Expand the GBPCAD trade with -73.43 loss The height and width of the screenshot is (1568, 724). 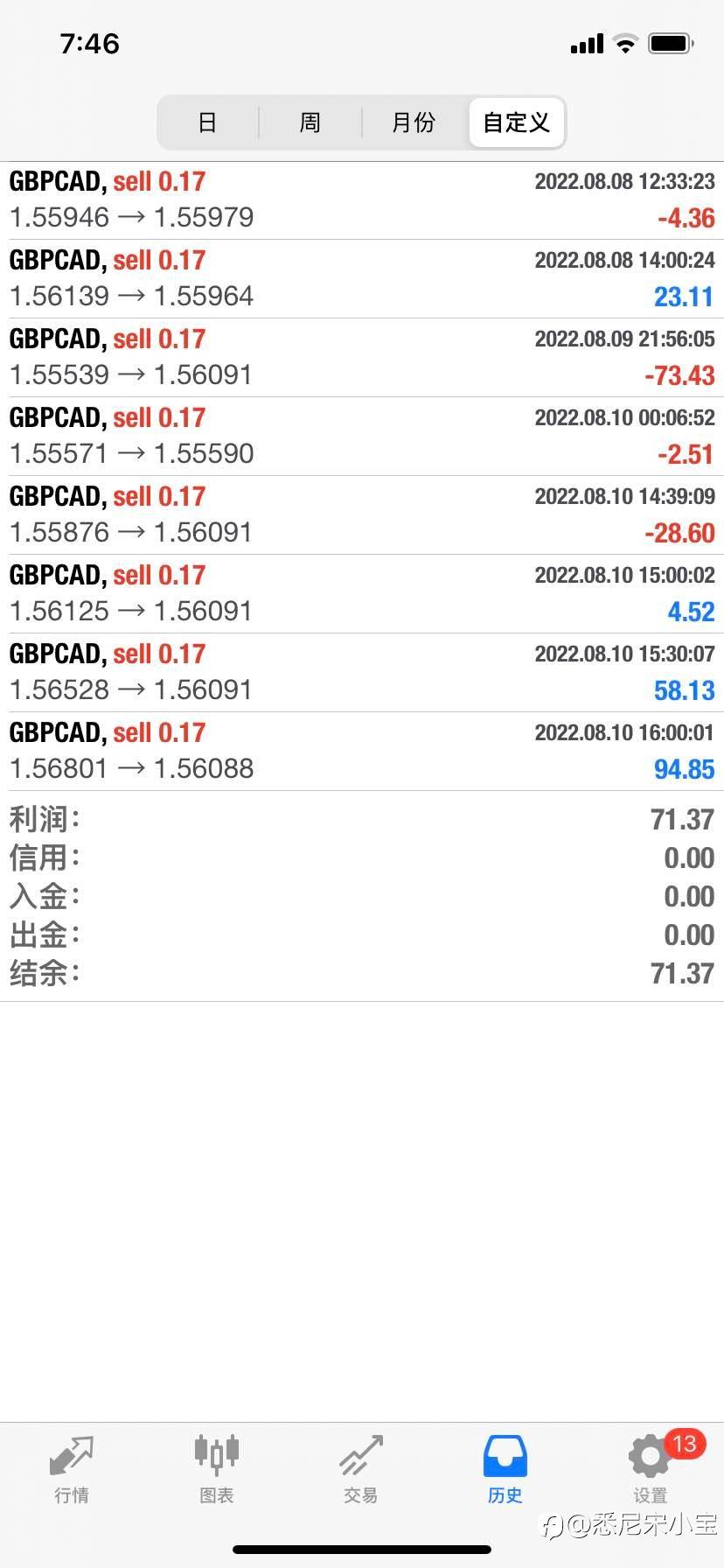pos(362,358)
